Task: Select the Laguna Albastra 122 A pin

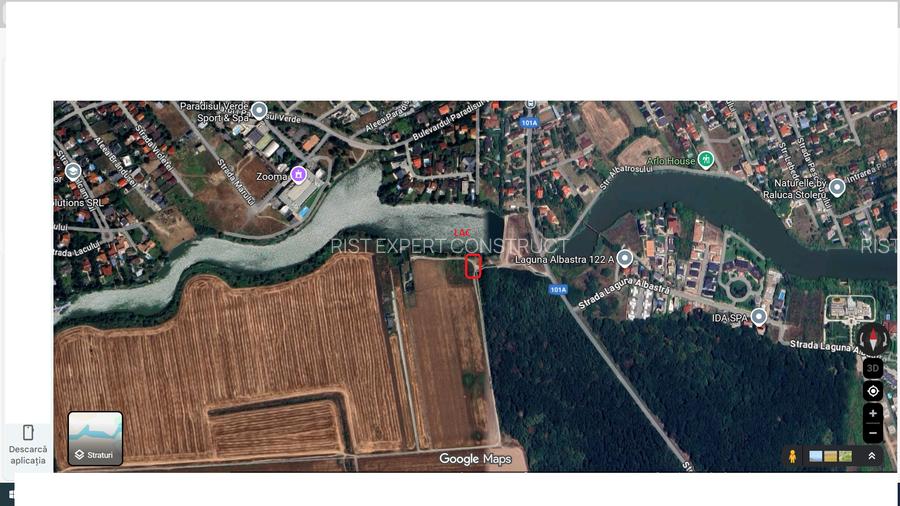Action: point(625,258)
